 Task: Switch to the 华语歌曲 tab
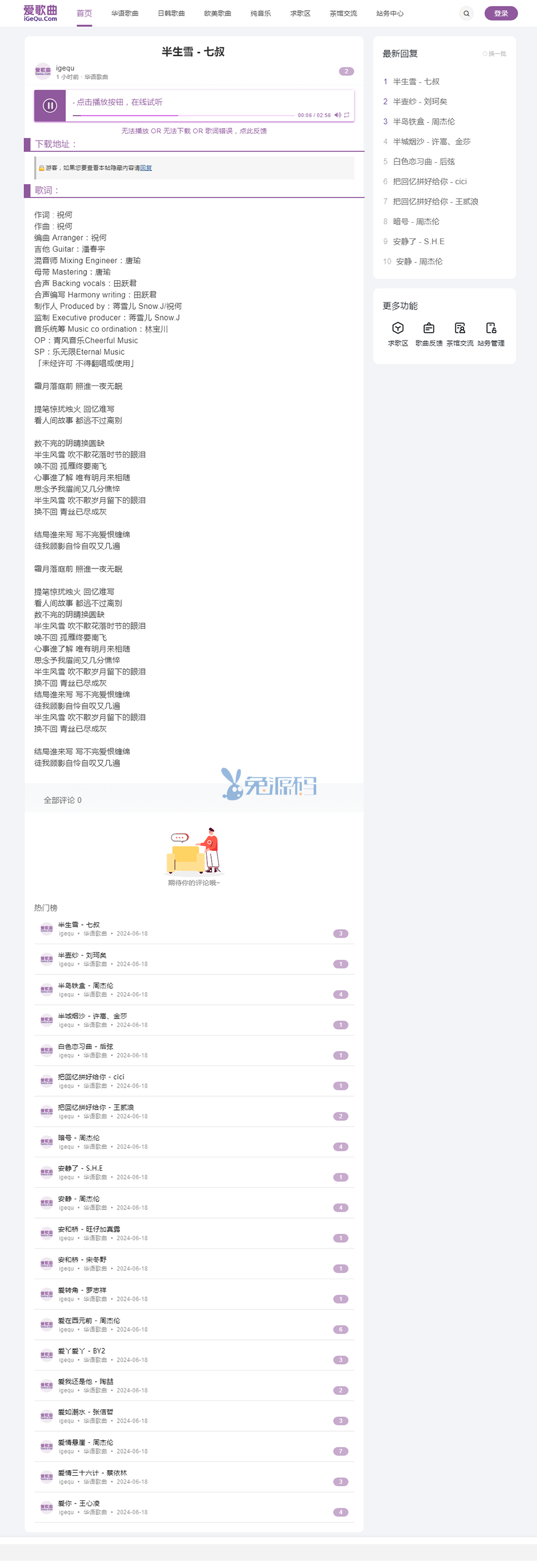(125, 13)
